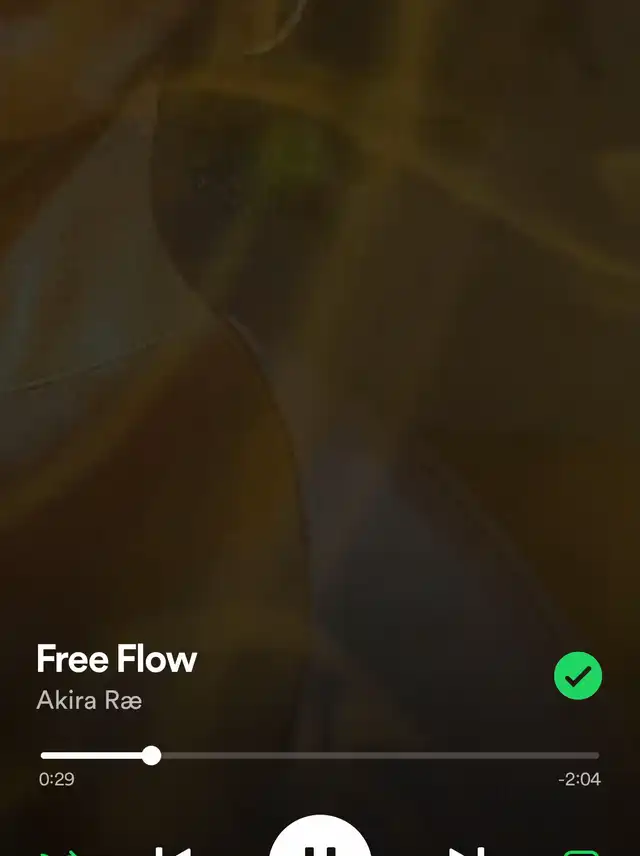This screenshot has height=856, width=640.
Task: Pause the song Free Flow
Action: 320,846
